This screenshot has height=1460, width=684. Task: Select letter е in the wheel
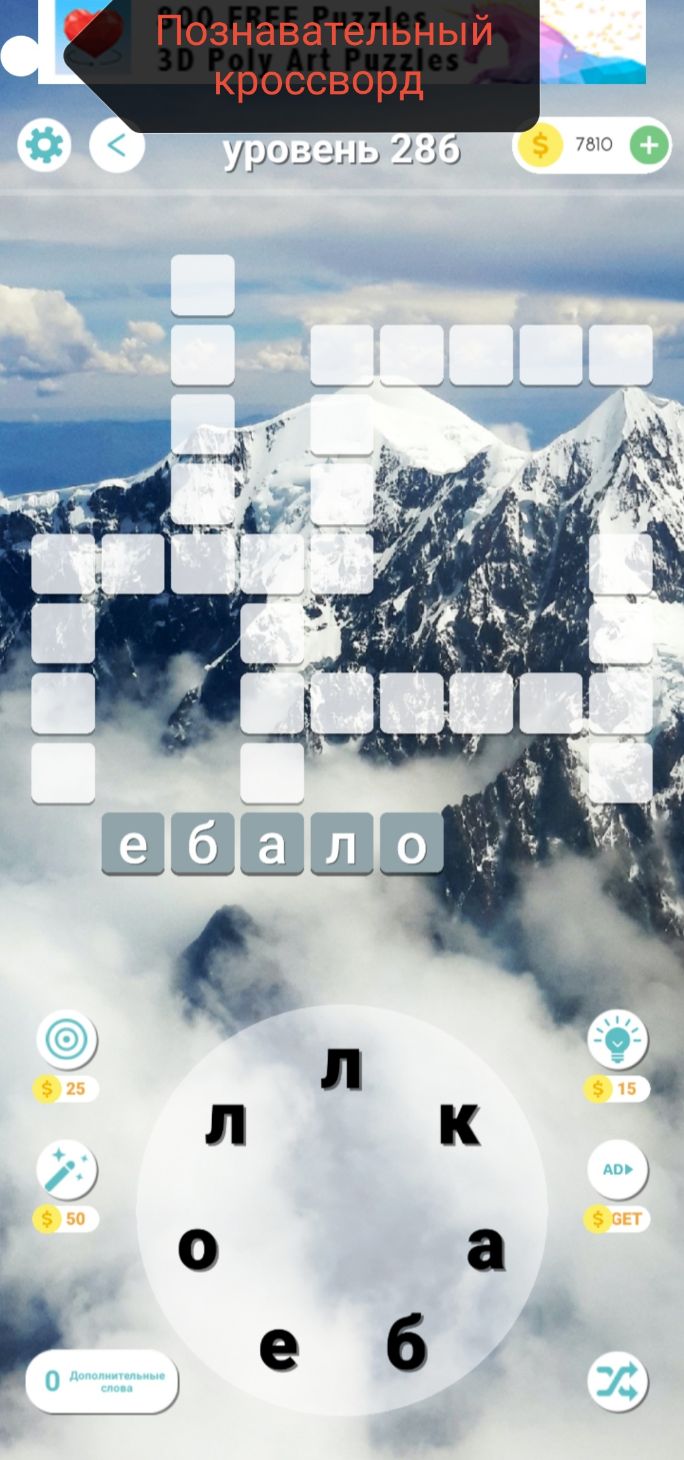[x=279, y=1348]
